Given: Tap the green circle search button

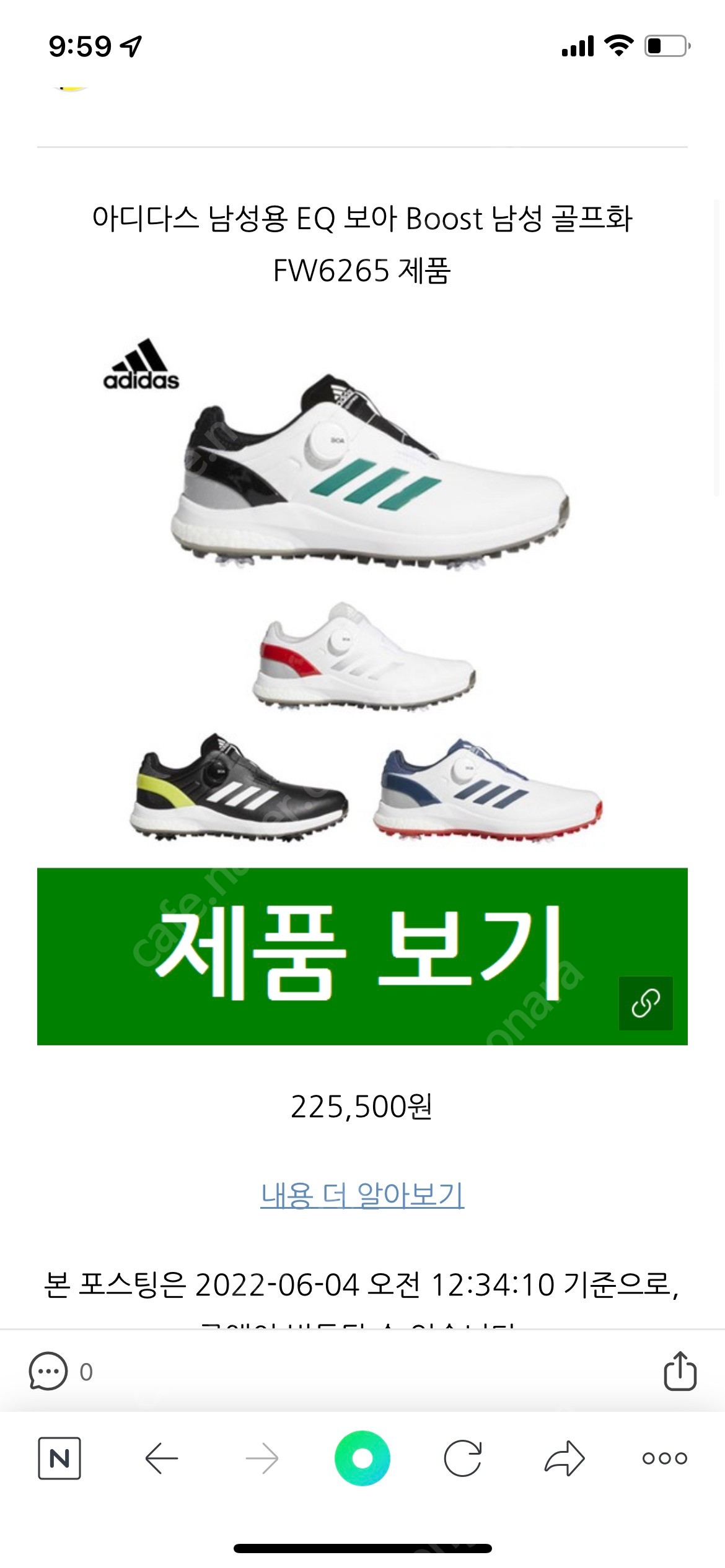Looking at the screenshot, I should coord(362,1458).
